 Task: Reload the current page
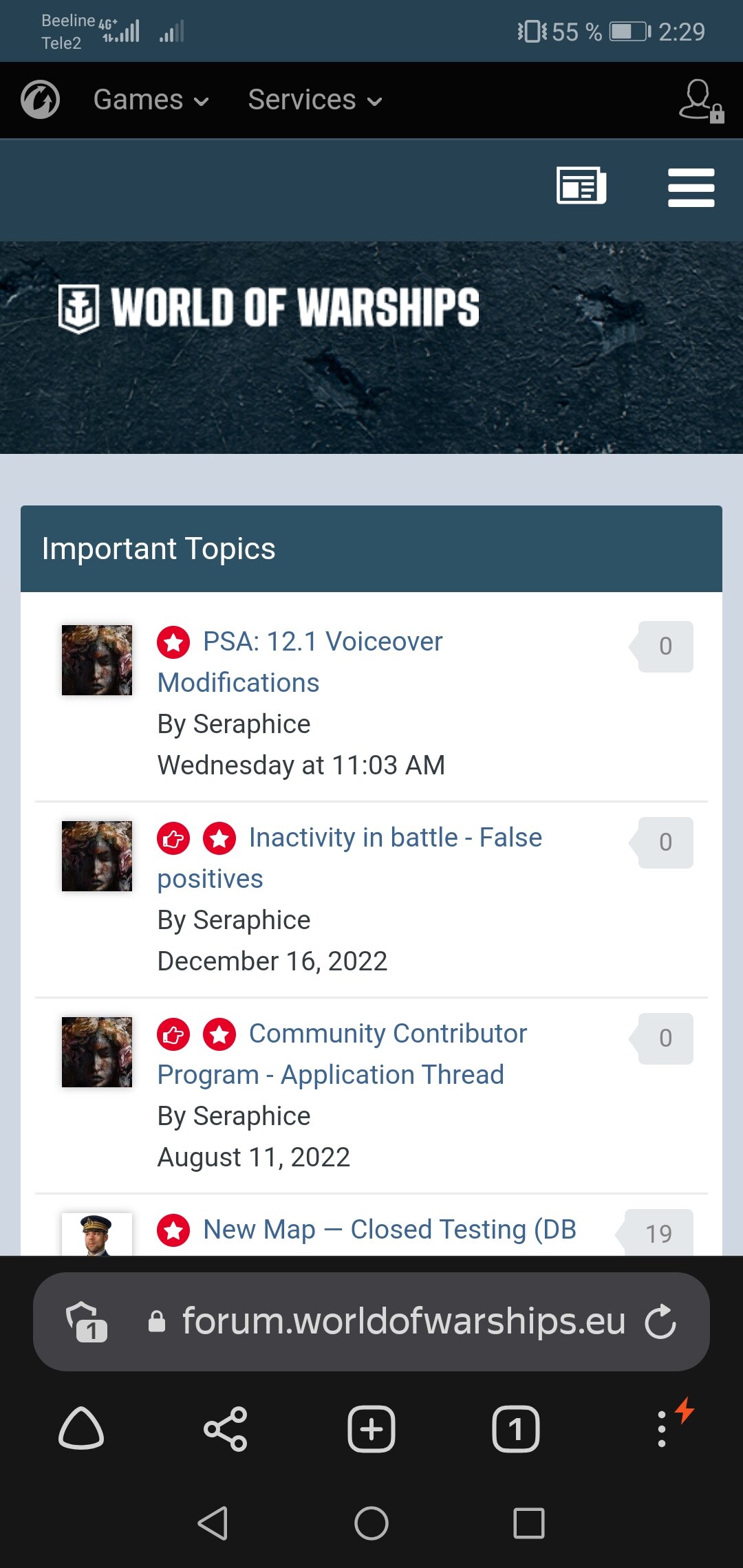coord(660,1321)
